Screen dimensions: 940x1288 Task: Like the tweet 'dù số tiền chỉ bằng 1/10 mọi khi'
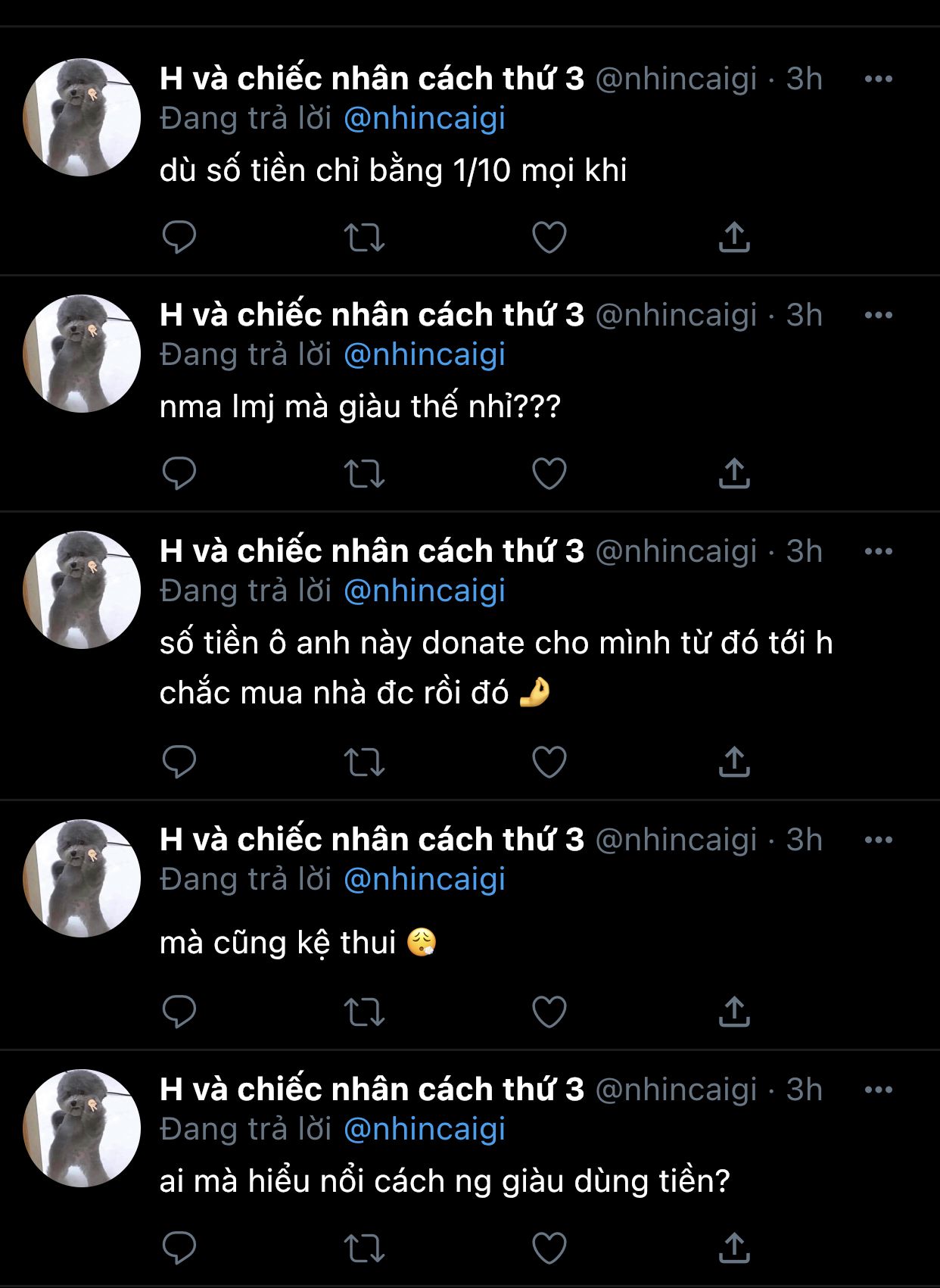click(549, 238)
